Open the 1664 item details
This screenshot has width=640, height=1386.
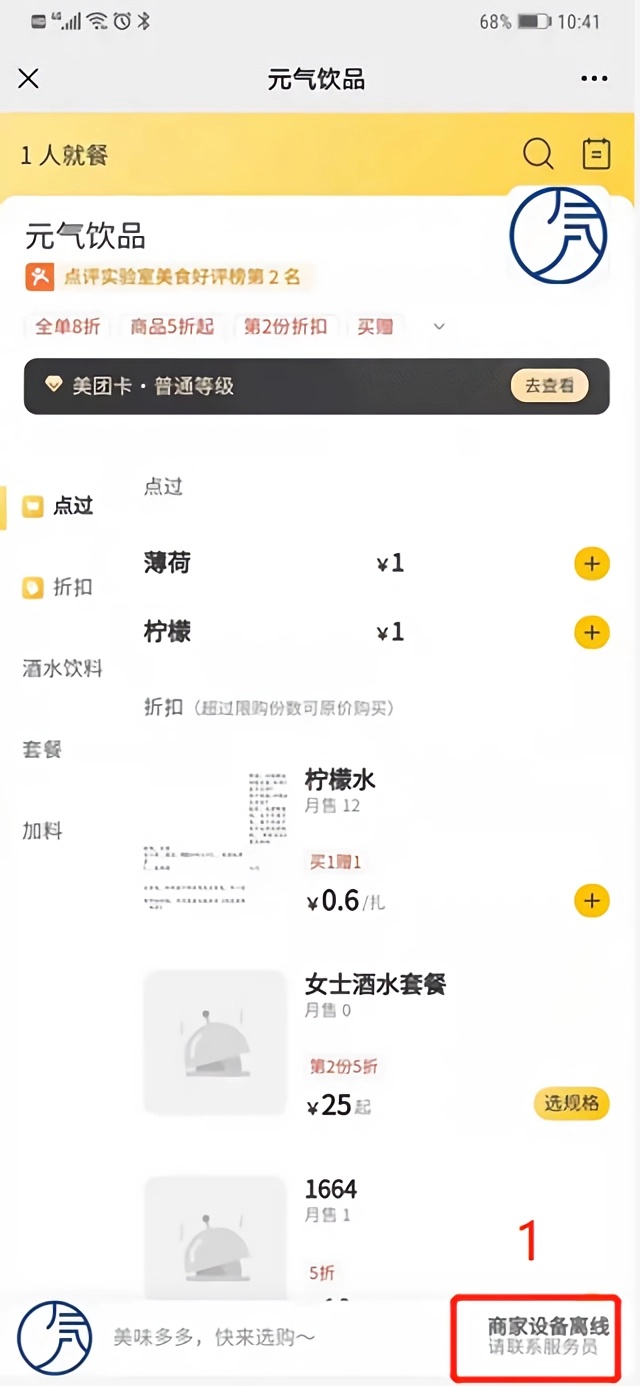click(x=331, y=1189)
